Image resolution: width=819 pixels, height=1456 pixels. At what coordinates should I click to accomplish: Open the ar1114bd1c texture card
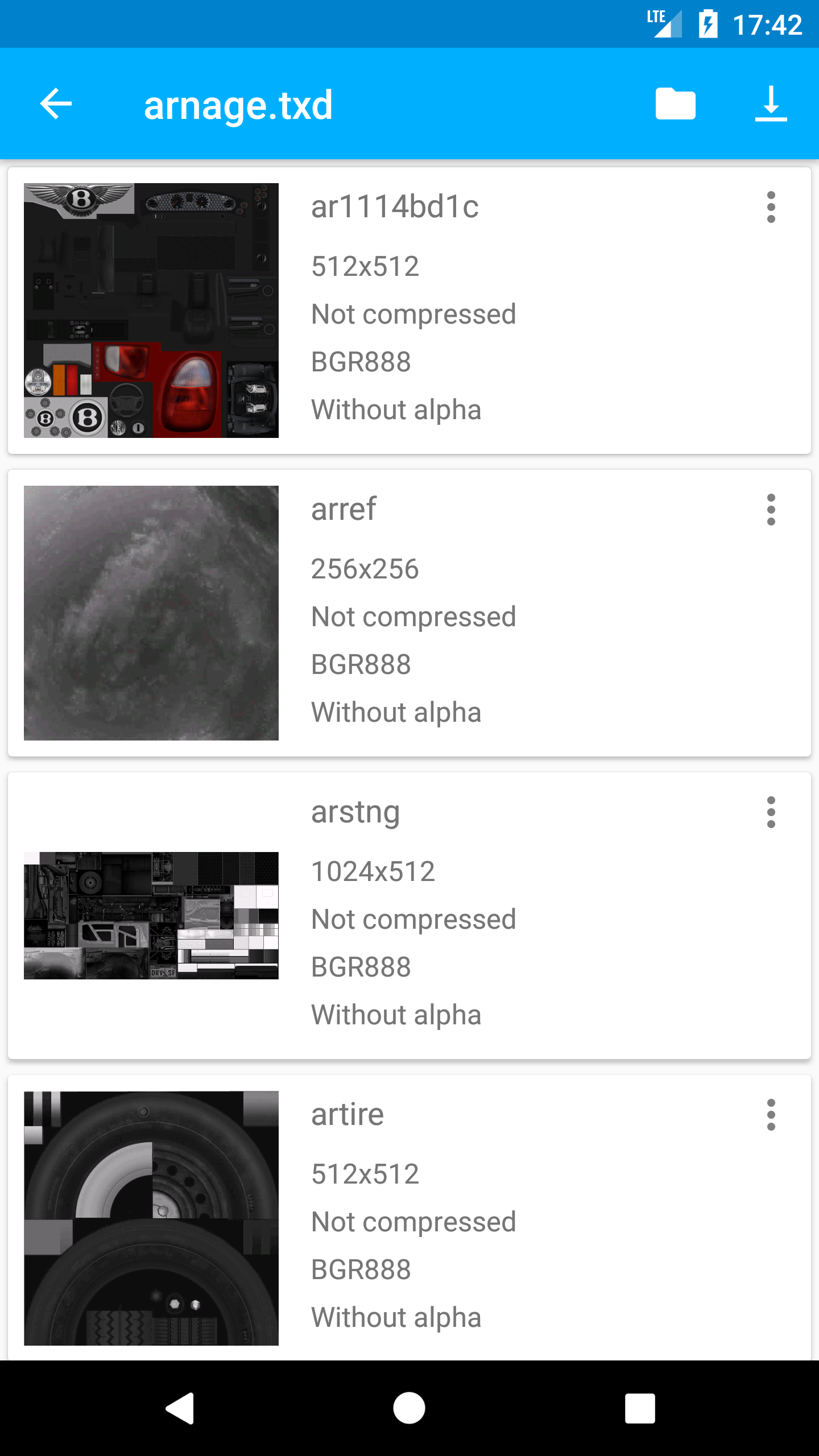point(409,311)
